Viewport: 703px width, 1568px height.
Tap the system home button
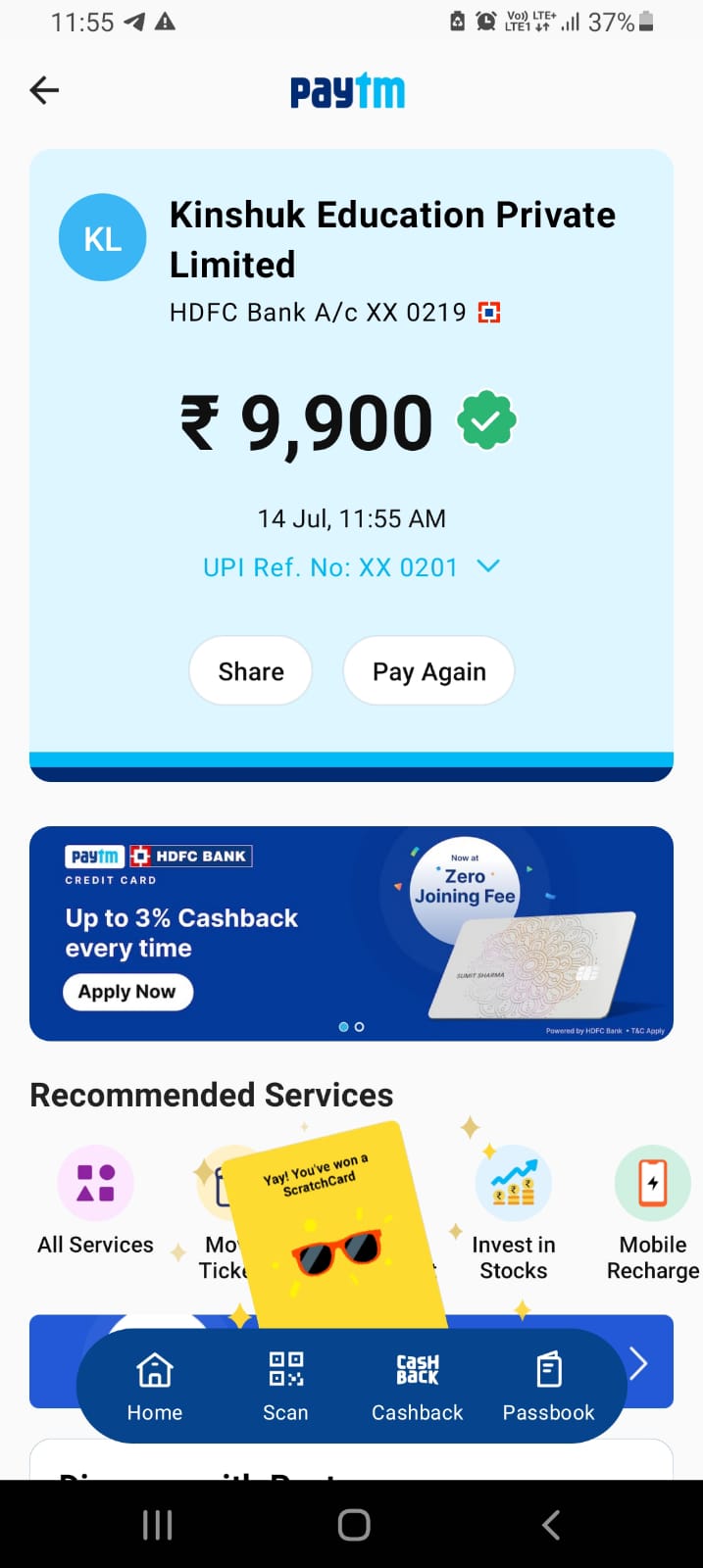pos(353,1525)
